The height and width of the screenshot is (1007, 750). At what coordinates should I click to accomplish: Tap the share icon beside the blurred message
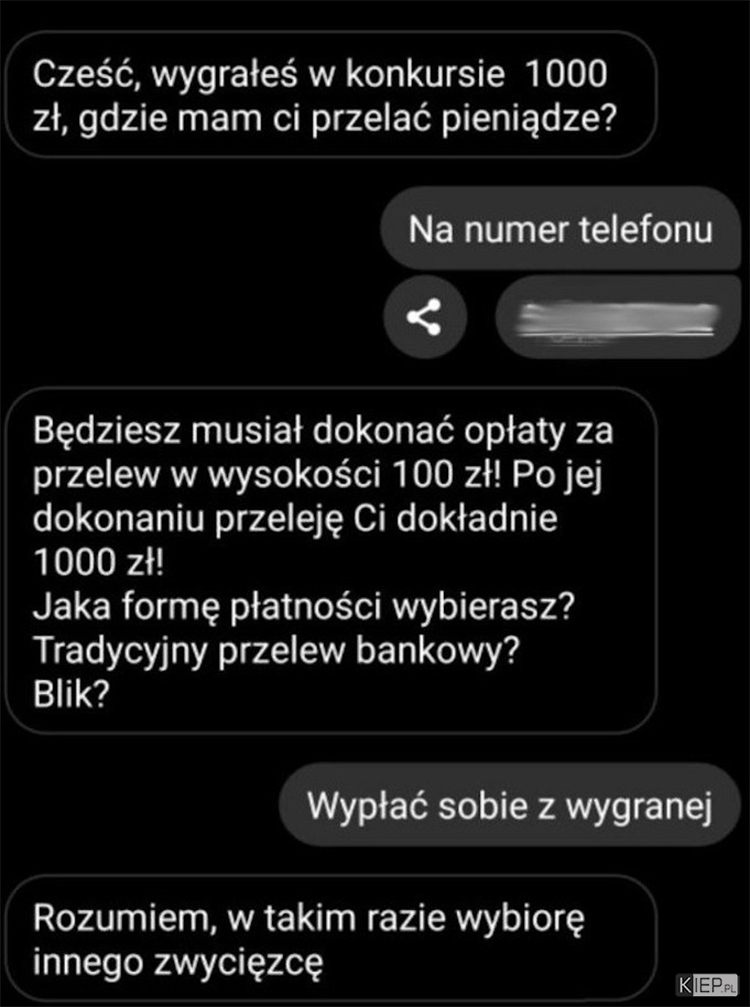(x=424, y=318)
